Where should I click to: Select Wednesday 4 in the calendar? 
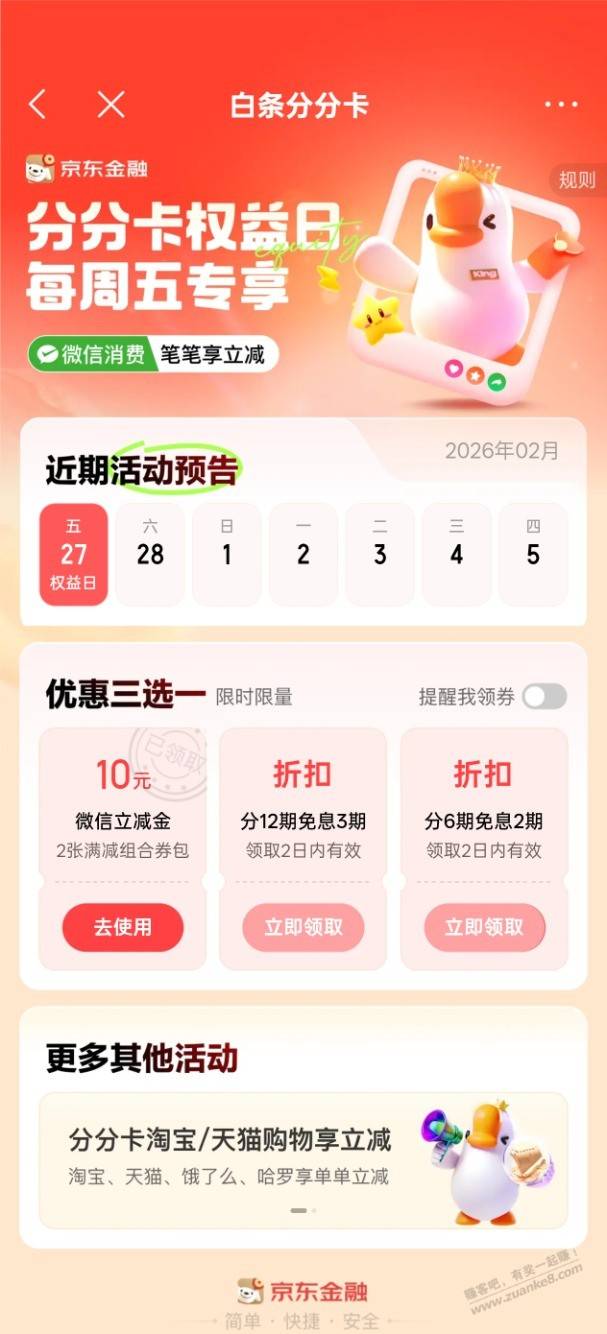pyautogui.click(x=456, y=554)
